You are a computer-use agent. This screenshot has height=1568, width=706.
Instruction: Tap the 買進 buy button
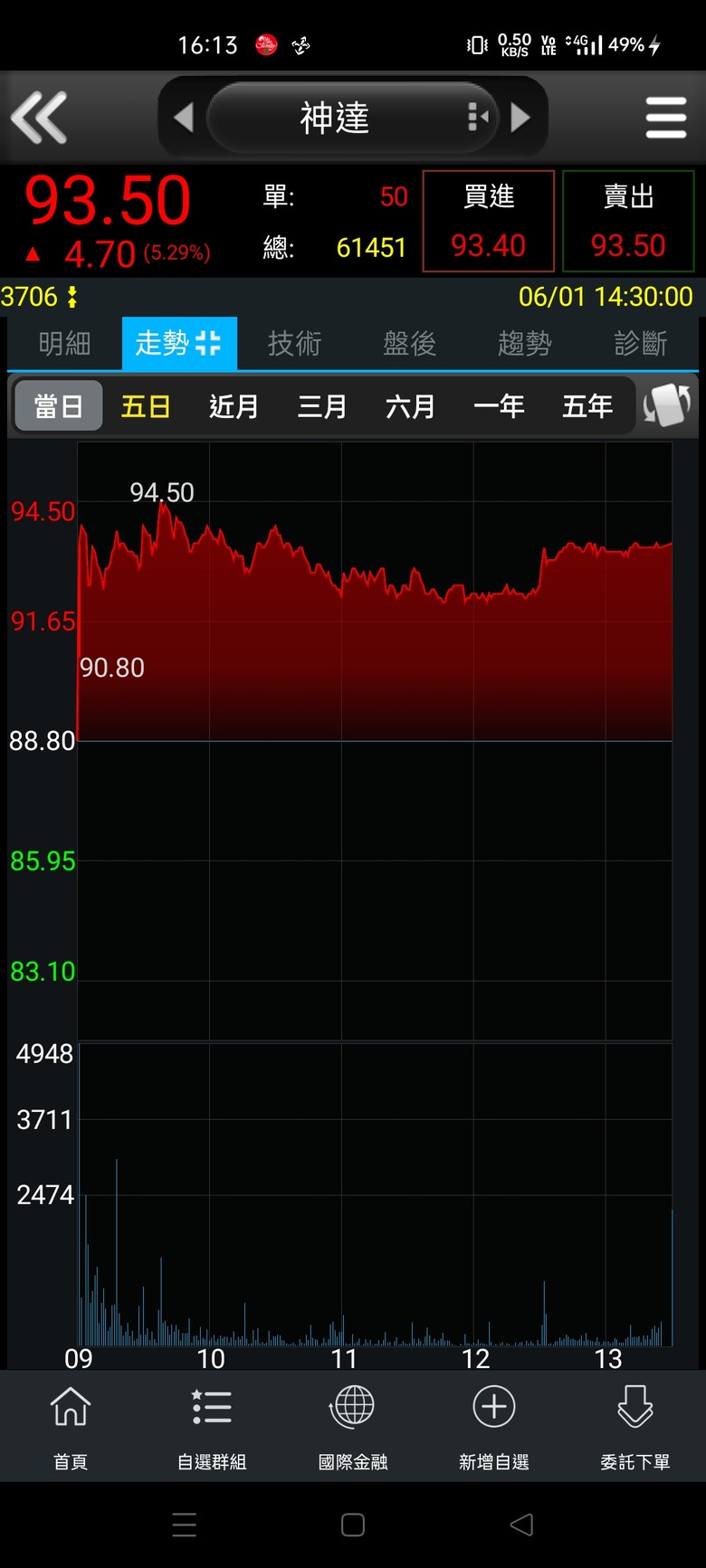489,221
